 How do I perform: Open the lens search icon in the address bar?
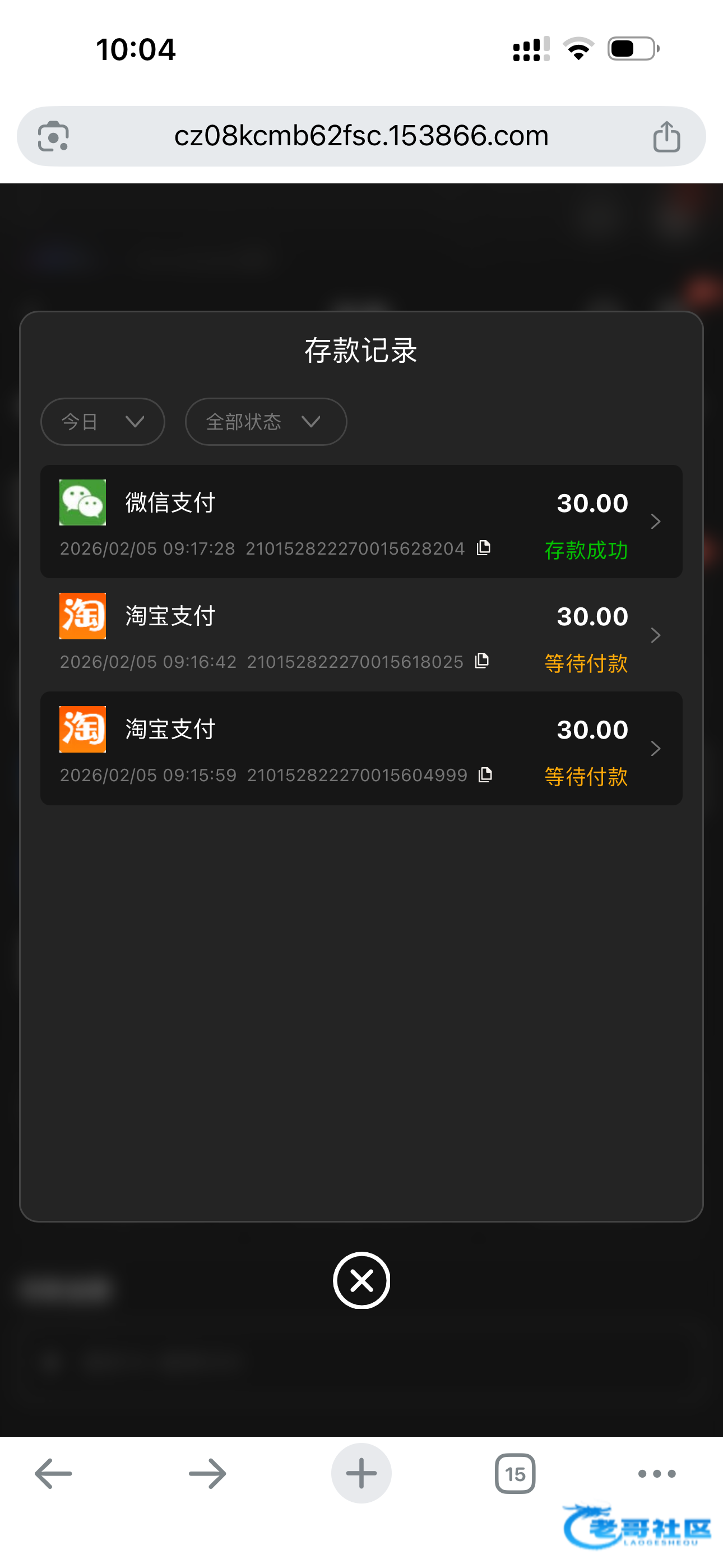54,136
